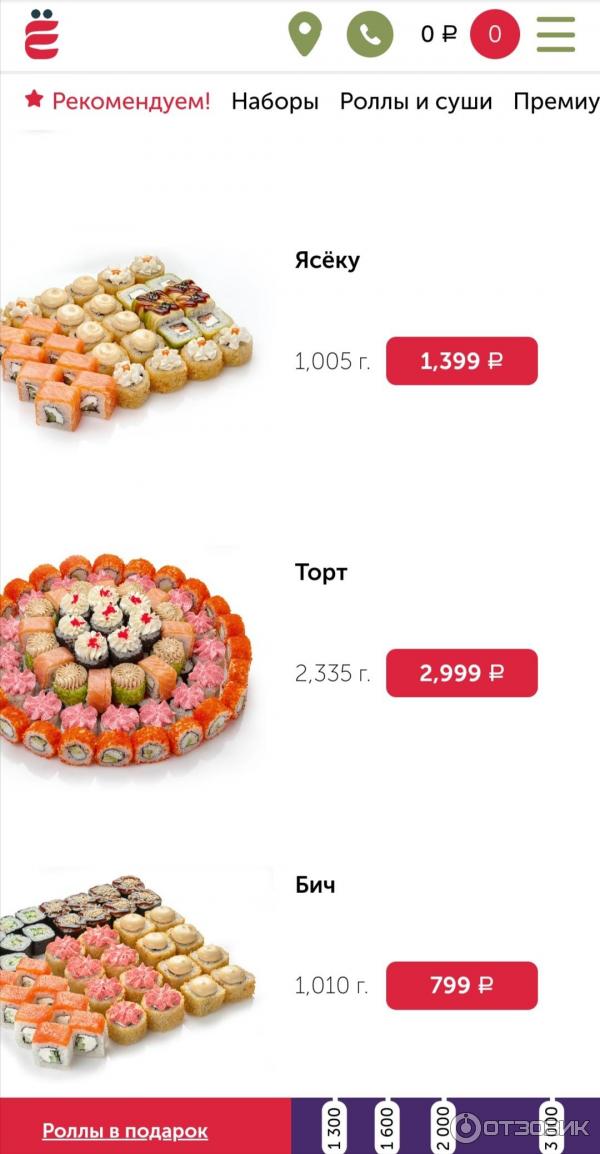The image size is (600, 1154).
Task: Open the Премиум category tab
Action: (x=555, y=101)
